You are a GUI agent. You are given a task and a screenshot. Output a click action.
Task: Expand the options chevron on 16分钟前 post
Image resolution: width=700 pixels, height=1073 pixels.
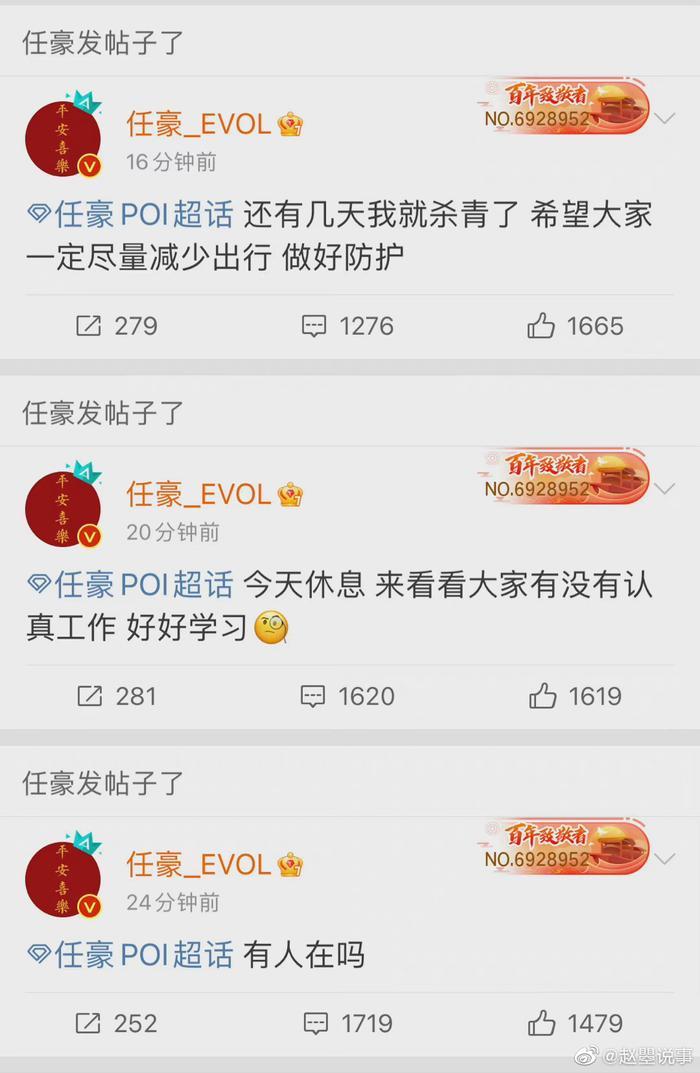tap(664, 119)
